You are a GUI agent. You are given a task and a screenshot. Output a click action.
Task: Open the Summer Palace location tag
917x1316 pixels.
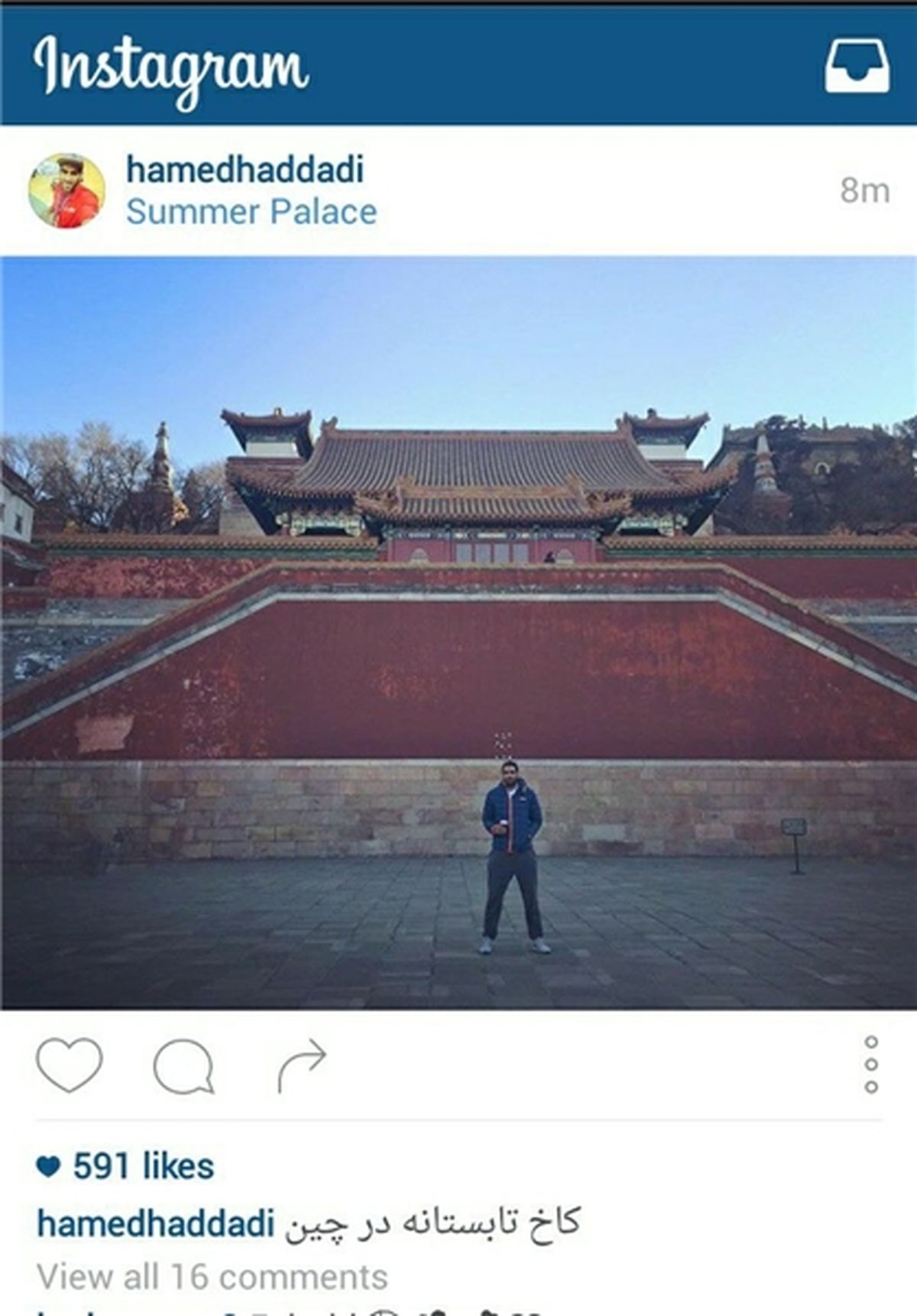click(251, 212)
